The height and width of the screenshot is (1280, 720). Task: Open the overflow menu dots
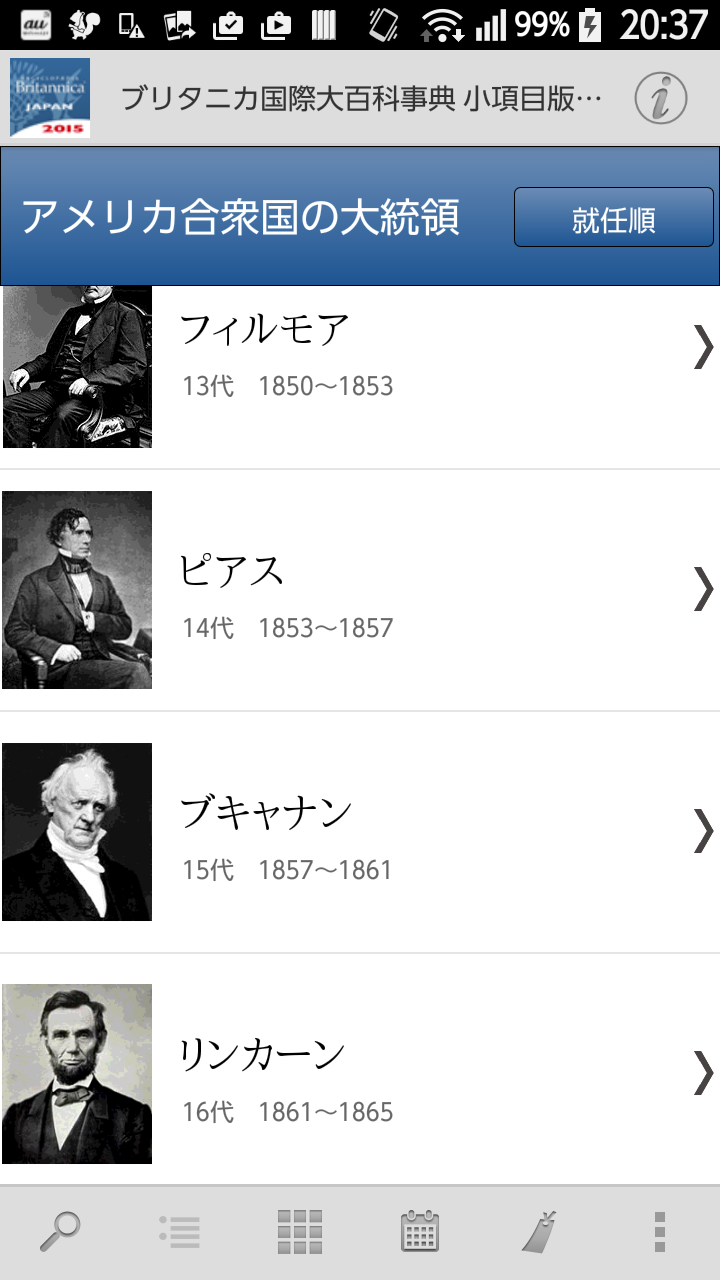pos(660,1231)
